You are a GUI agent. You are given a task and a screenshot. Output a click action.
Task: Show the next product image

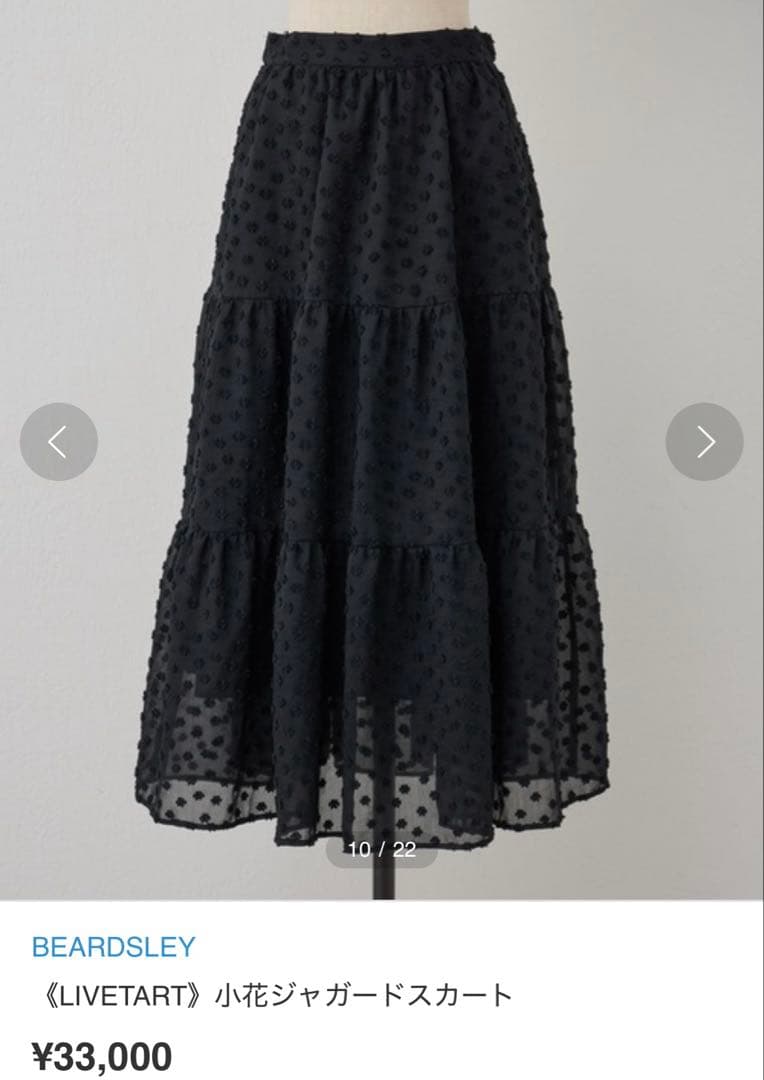point(705,442)
